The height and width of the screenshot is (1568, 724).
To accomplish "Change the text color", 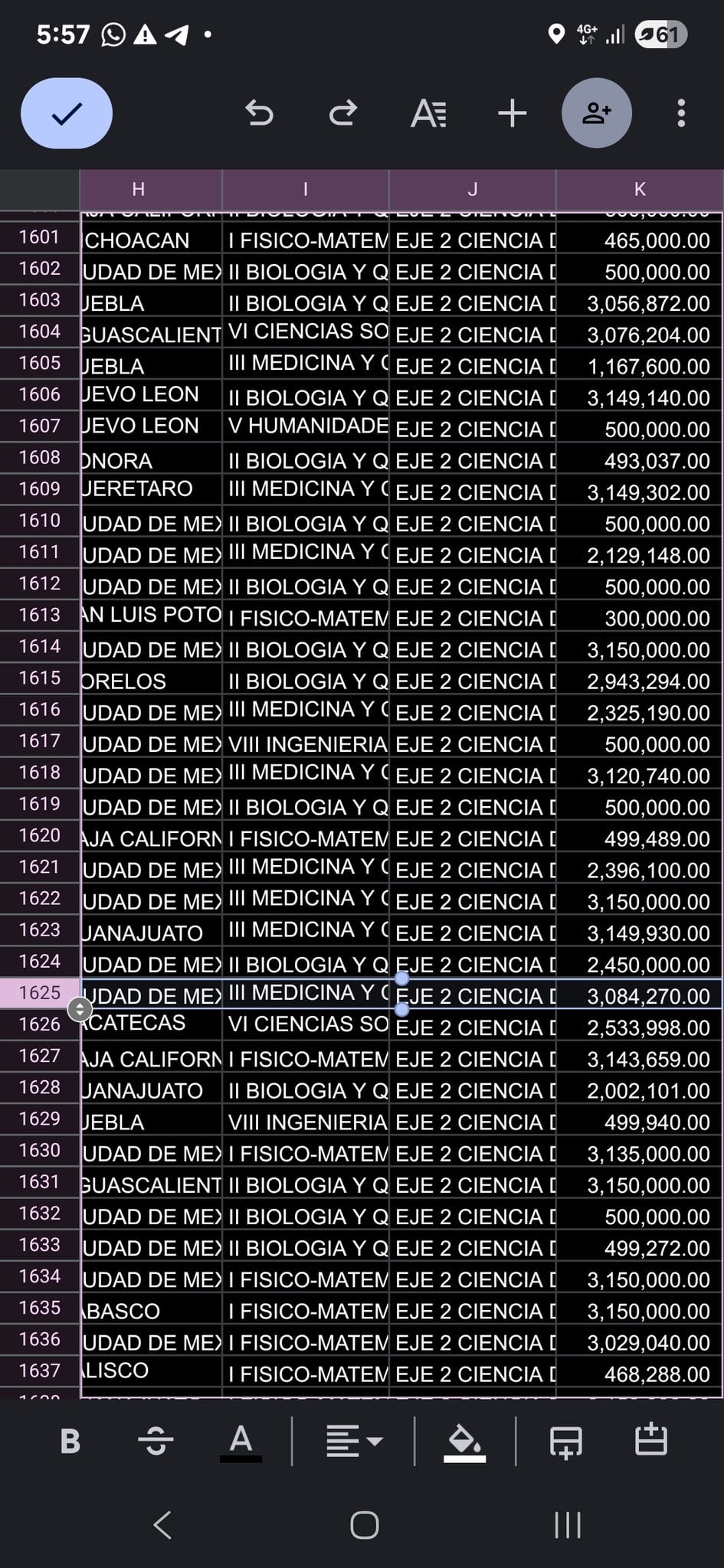I will (x=241, y=1442).
